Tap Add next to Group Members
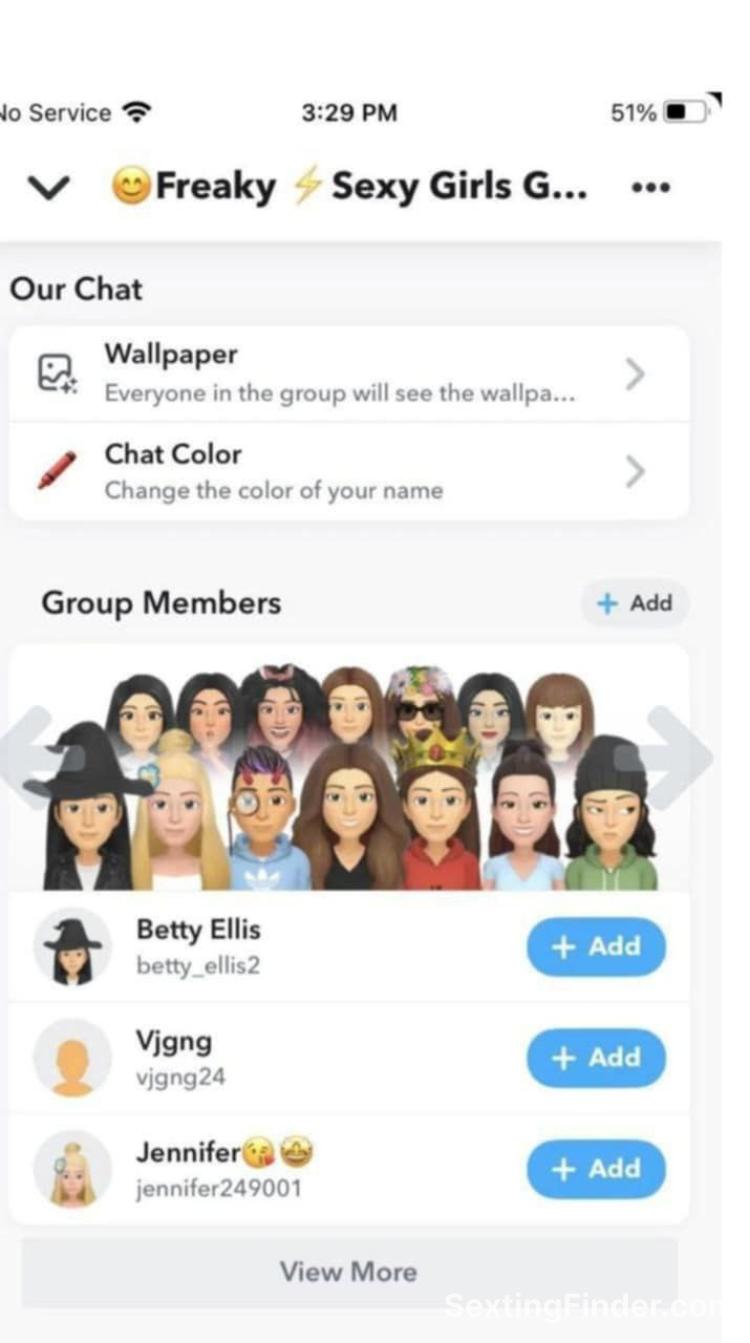Screen dimensions: 750x1343 pos(635,603)
